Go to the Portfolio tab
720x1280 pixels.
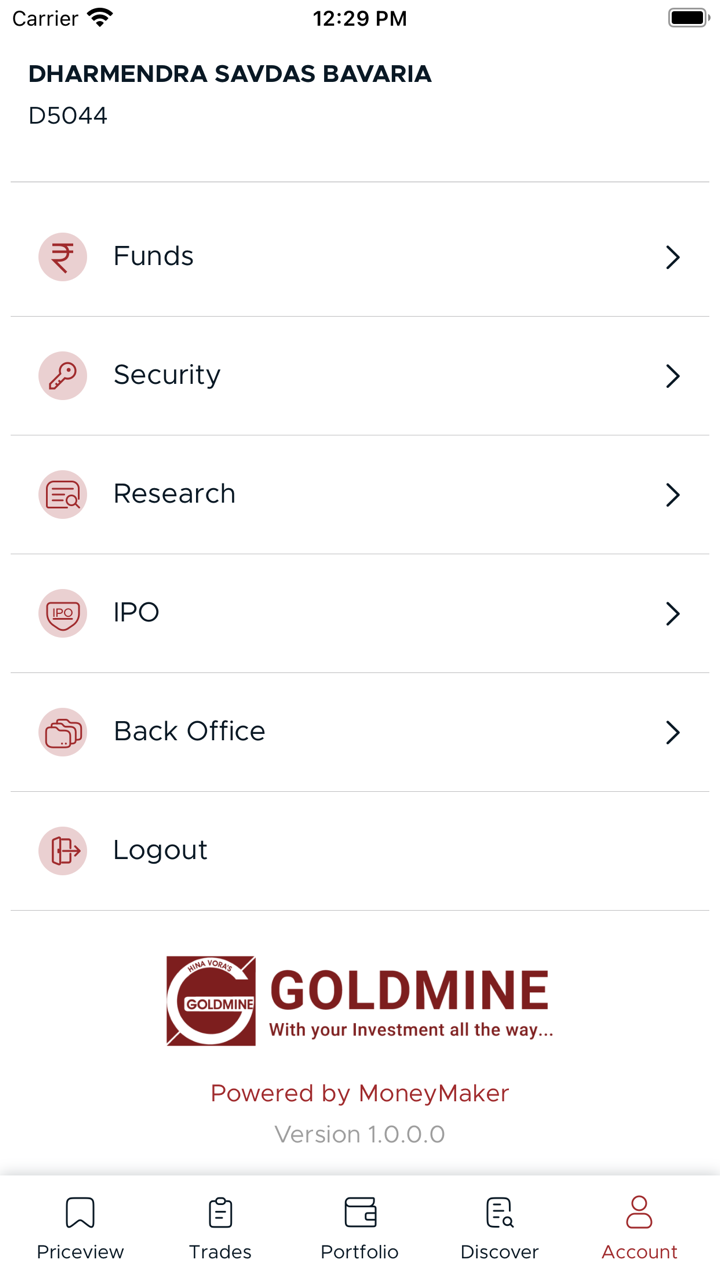360,1228
